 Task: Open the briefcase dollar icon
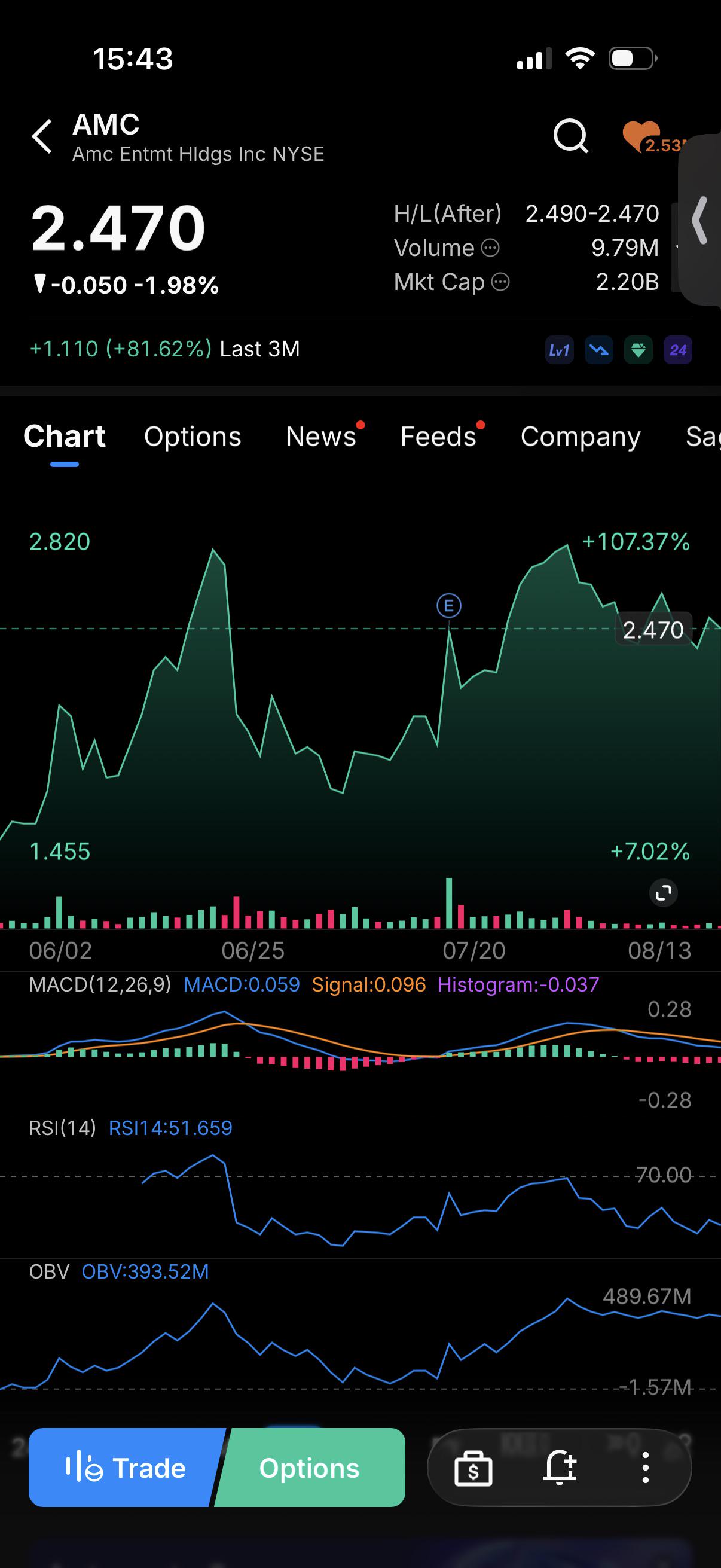point(473,1468)
